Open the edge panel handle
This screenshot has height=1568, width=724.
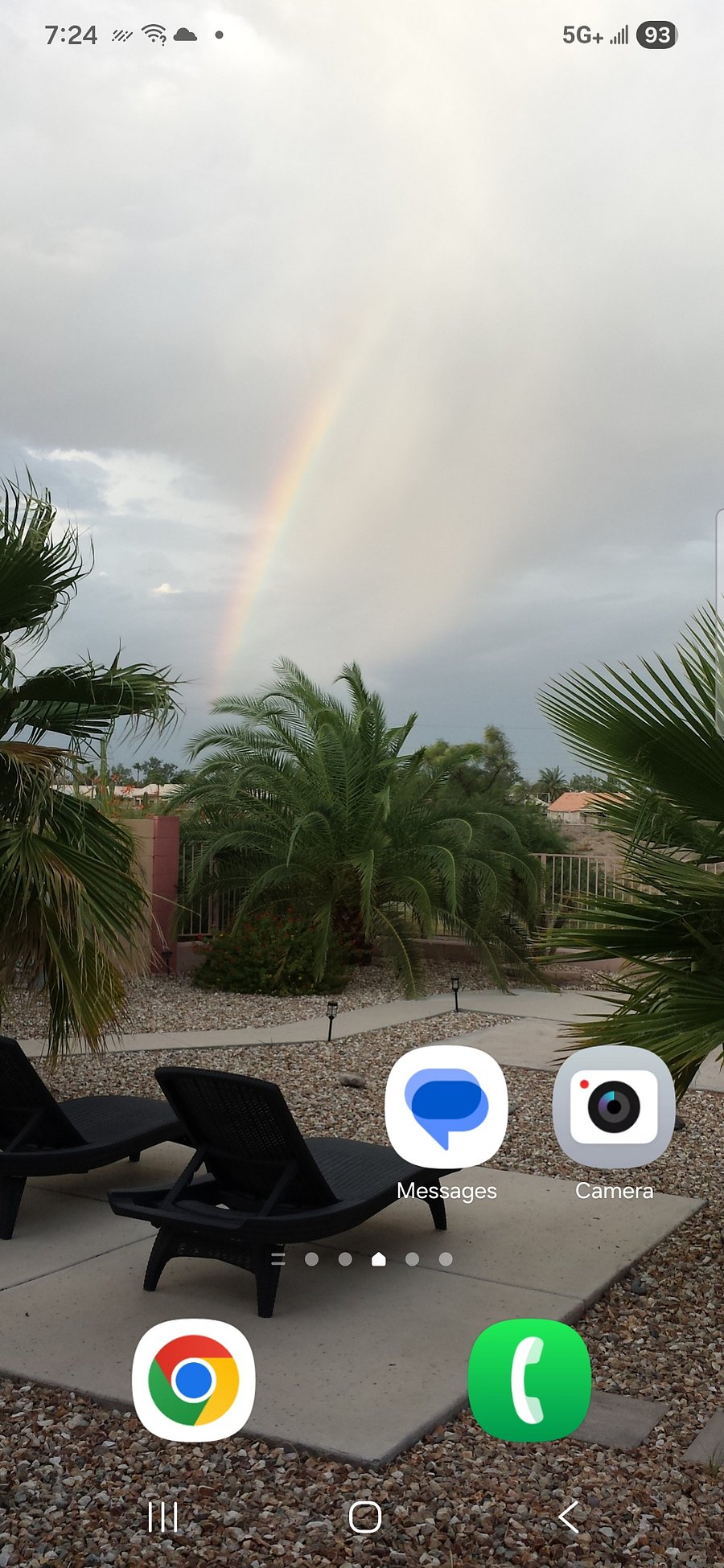tap(719, 623)
